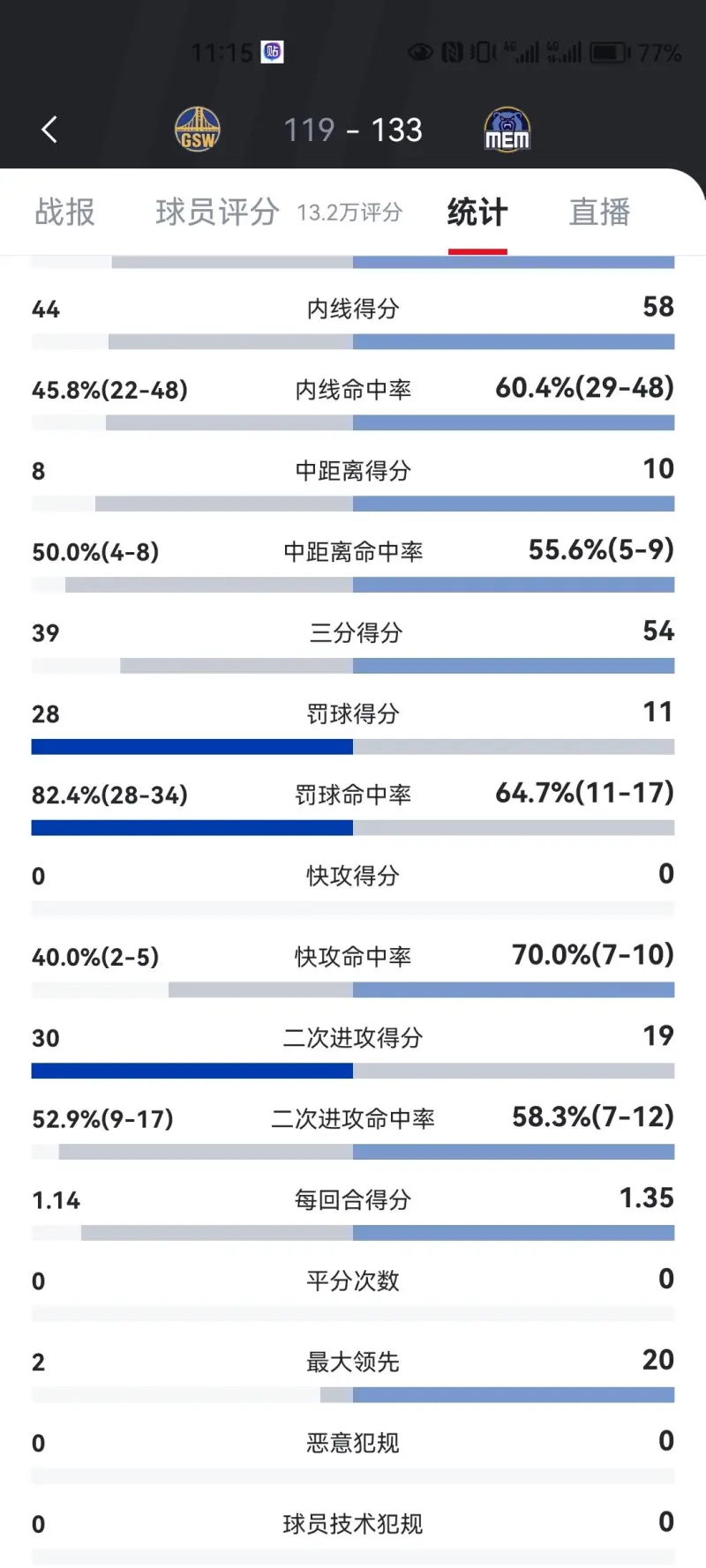Go back using the top-left arrow
Image resolution: width=706 pixels, height=1568 pixels.
pos(49,130)
